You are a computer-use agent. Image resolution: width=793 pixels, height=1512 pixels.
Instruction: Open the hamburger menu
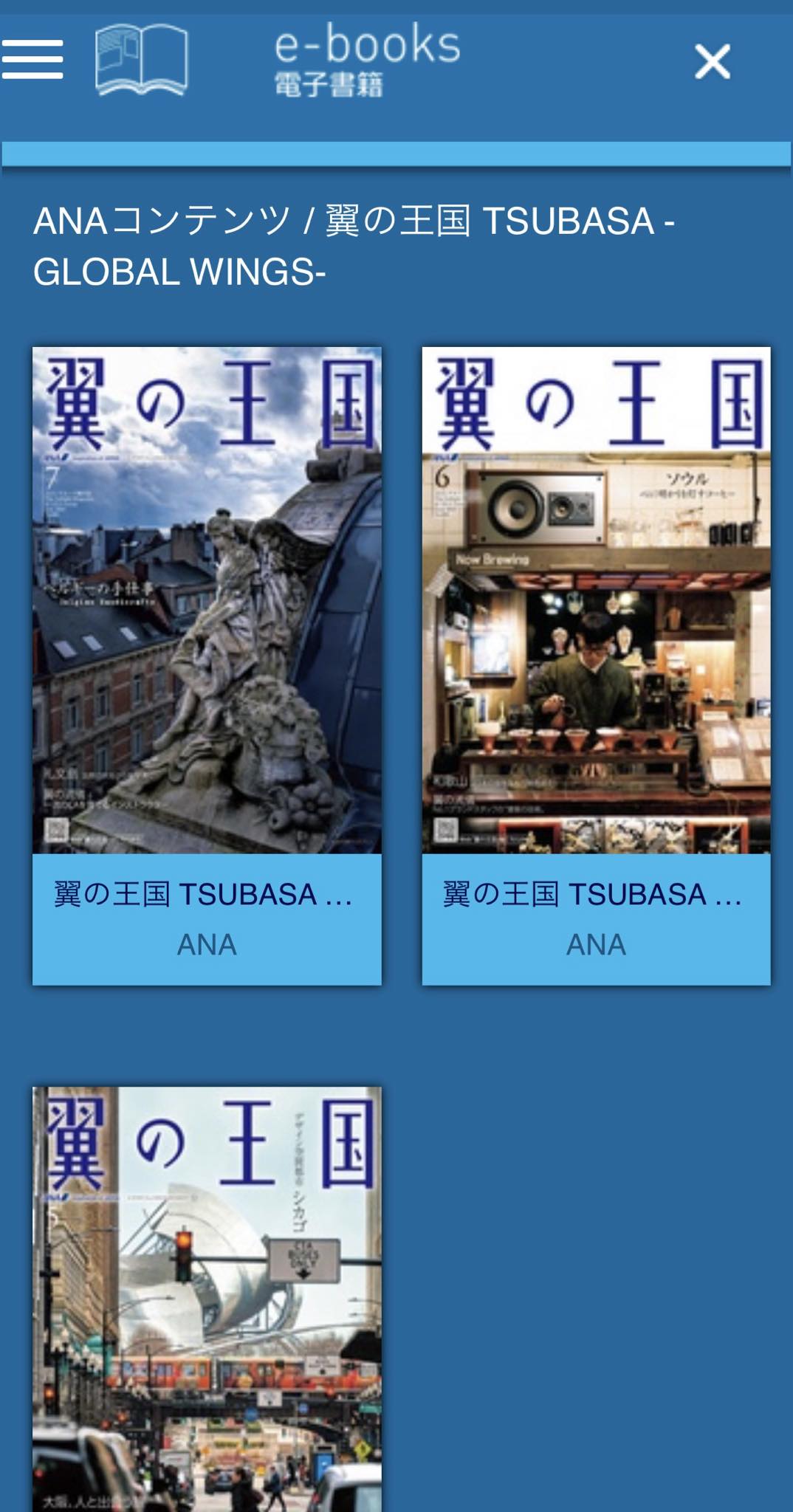click(32, 60)
